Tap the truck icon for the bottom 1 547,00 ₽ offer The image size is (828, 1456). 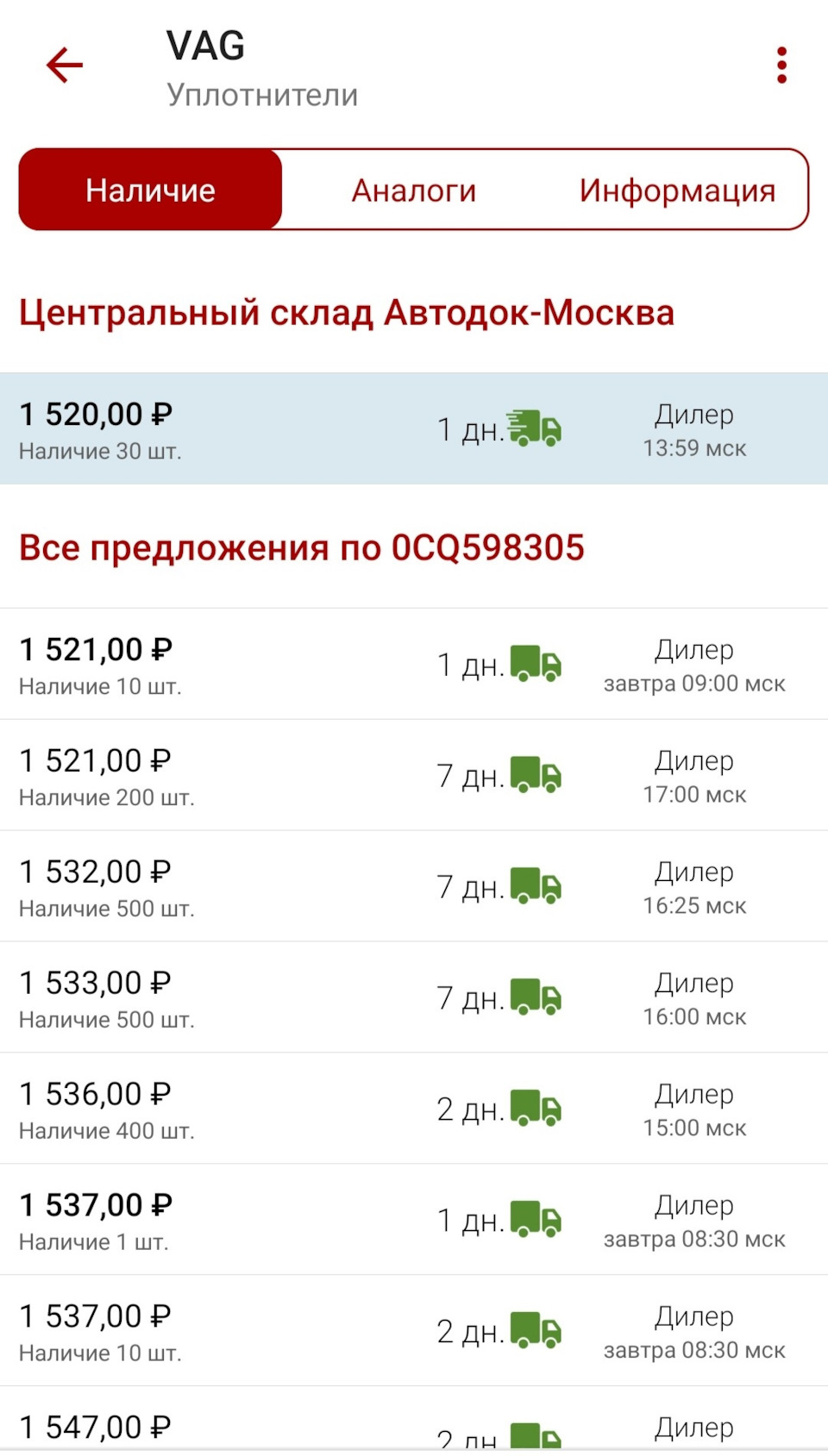tap(535, 1435)
